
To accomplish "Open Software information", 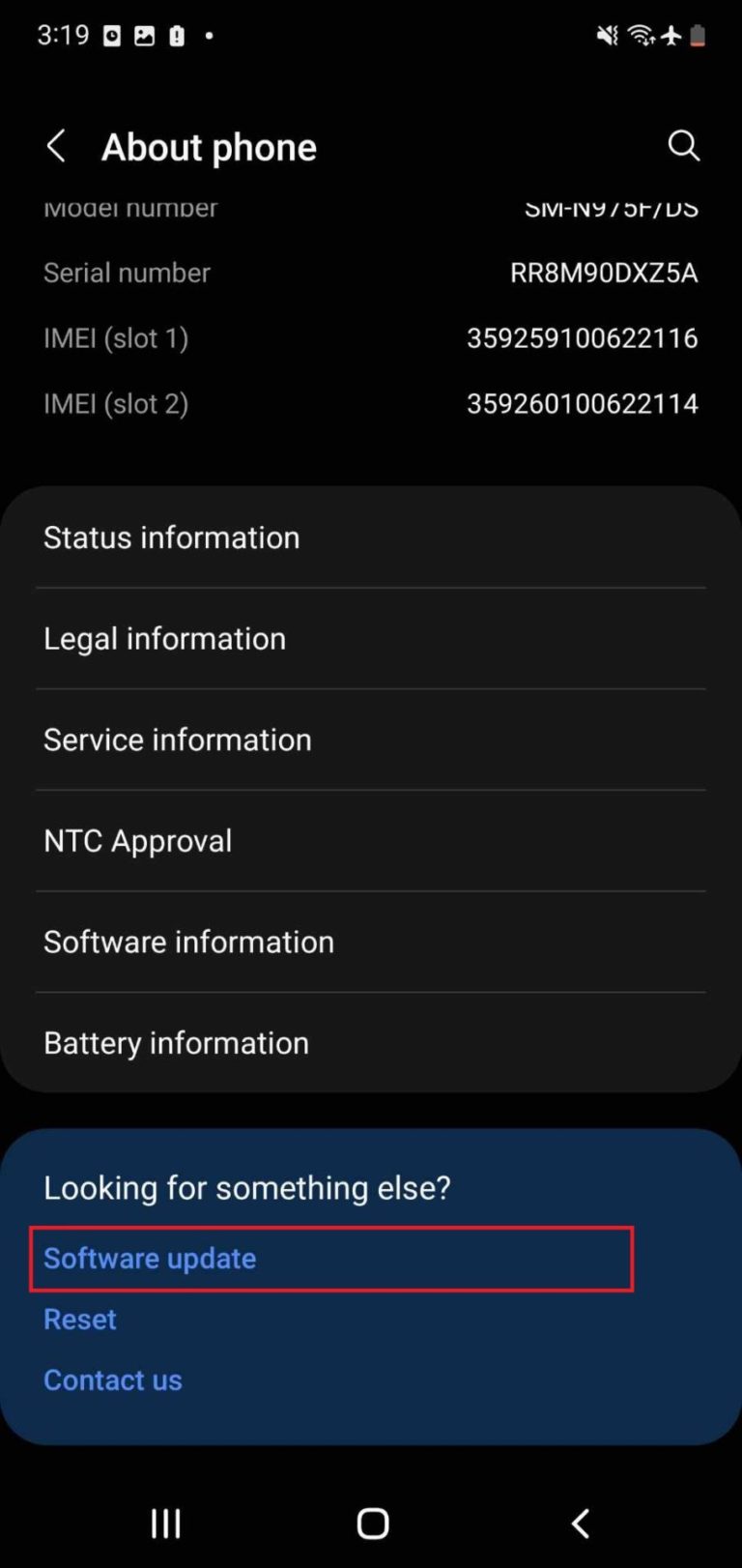I will coord(188,942).
